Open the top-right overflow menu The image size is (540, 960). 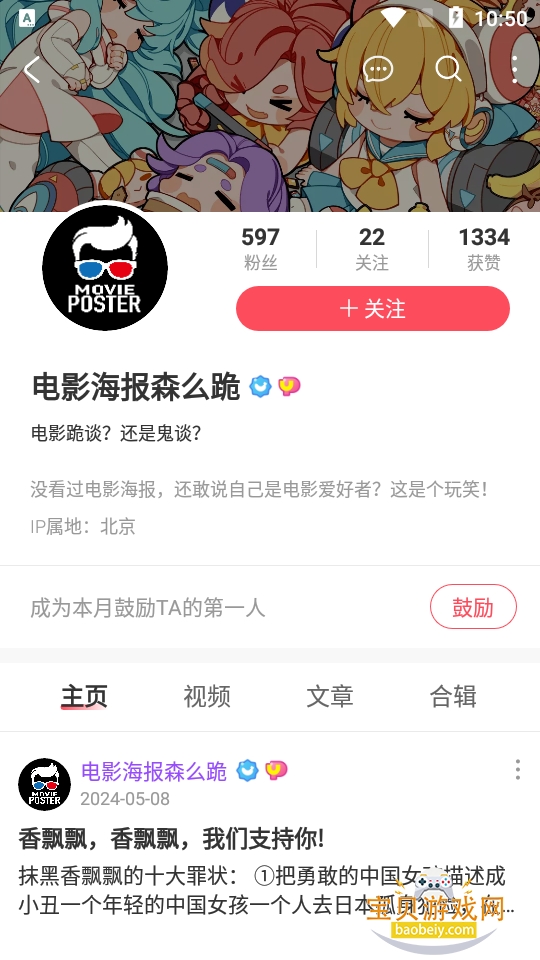click(x=515, y=69)
